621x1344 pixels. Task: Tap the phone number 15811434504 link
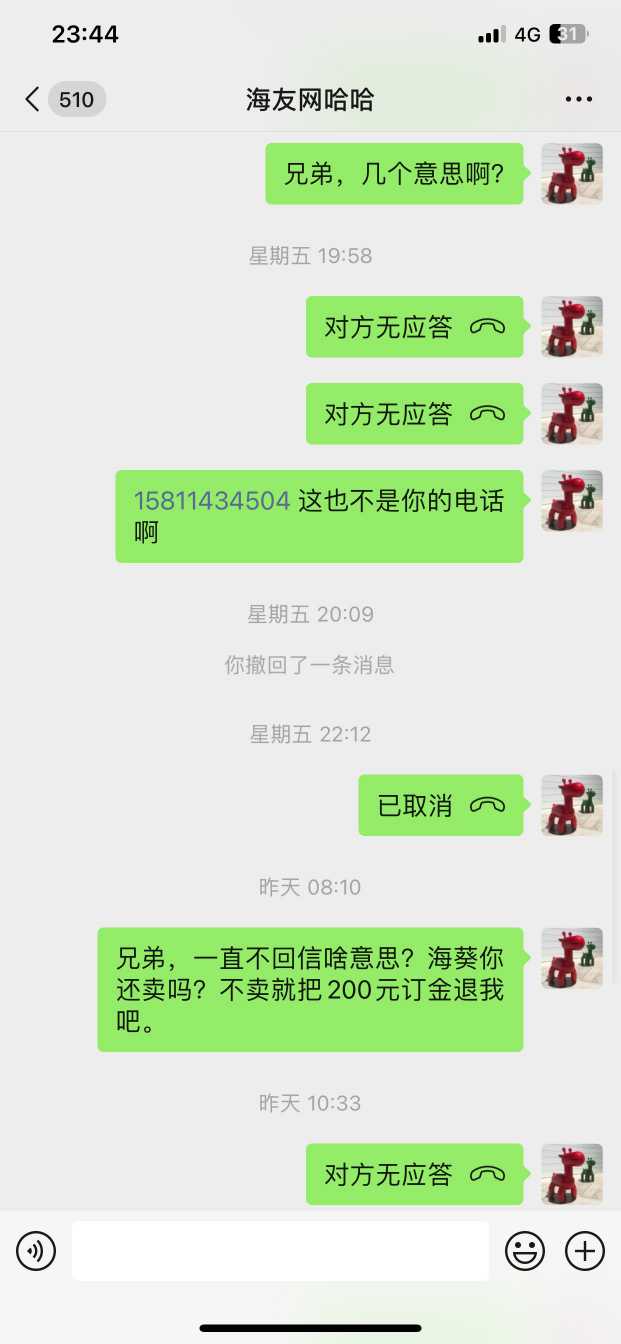pos(212,501)
